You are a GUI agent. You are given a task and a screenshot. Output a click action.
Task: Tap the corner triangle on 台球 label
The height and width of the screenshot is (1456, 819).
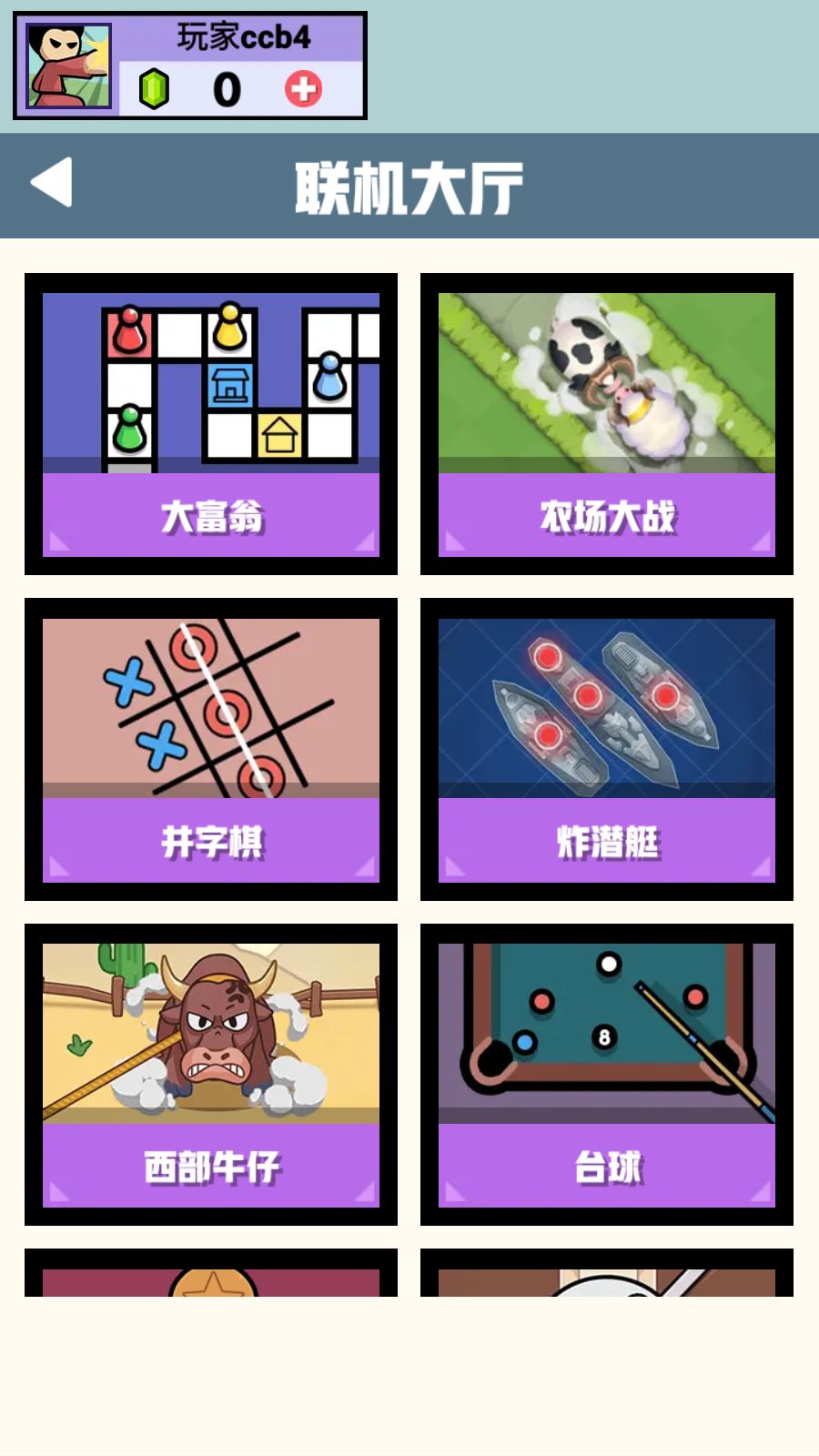click(451, 1193)
